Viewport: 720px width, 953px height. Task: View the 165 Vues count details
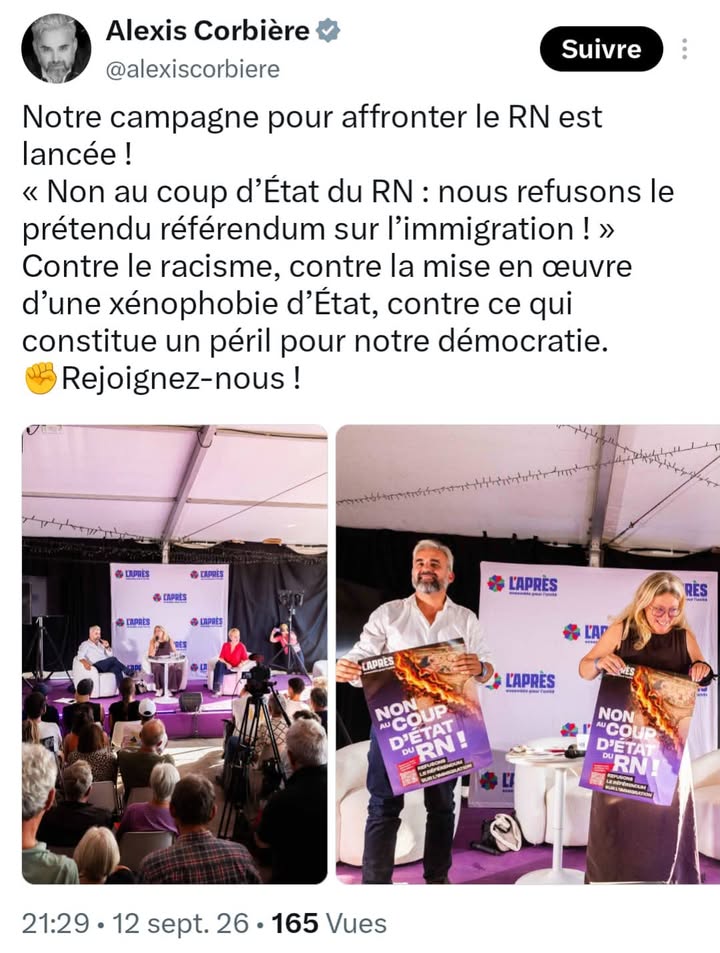coord(329,923)
